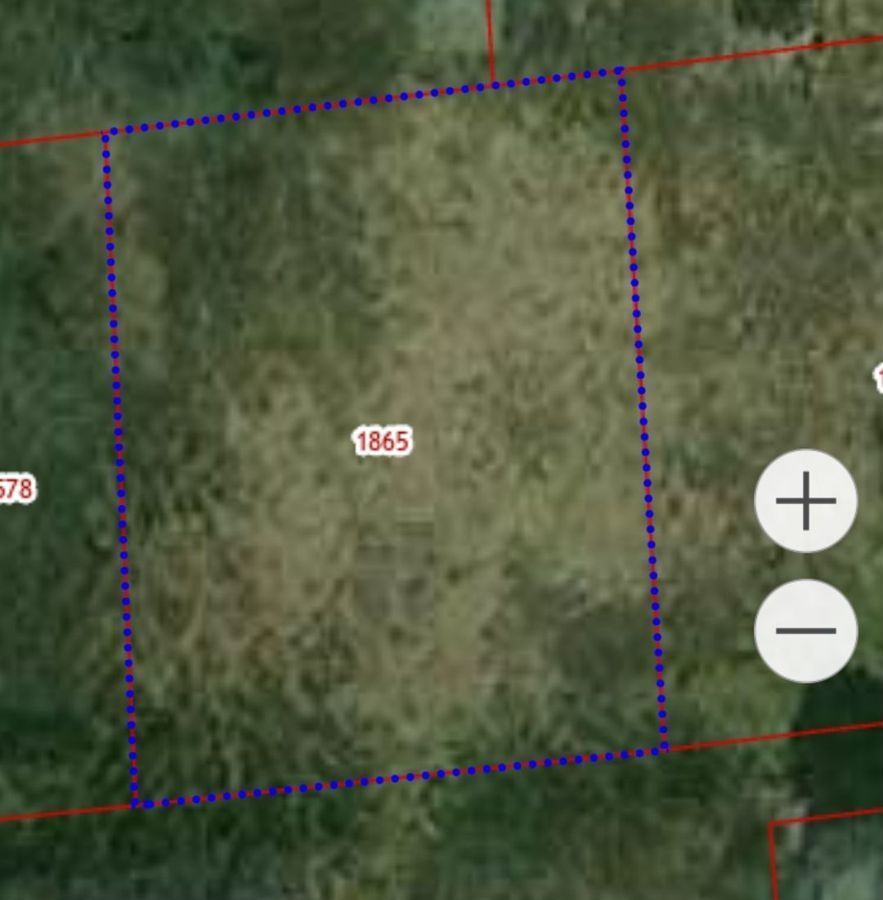Zoom in on the map
883x900 pixels.
(805, 501)
